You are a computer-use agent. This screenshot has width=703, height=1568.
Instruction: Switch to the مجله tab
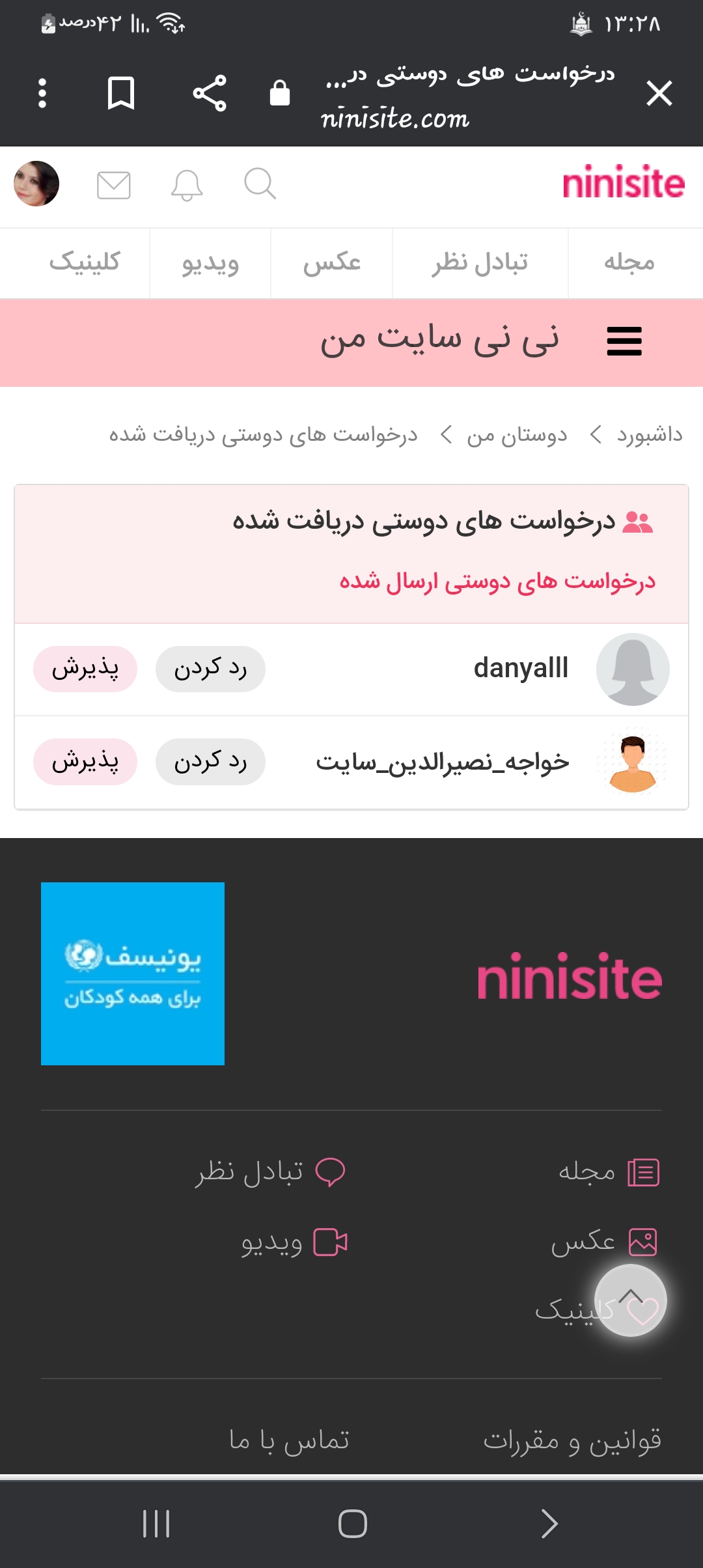click(629, 262)
